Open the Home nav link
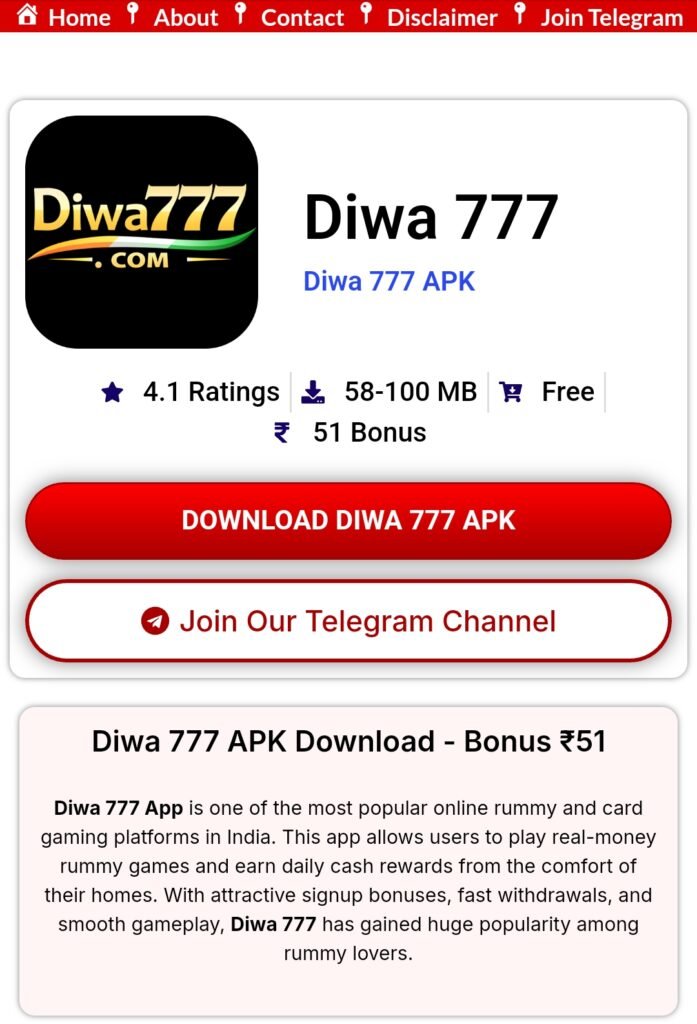 click(x=66, y=17)
